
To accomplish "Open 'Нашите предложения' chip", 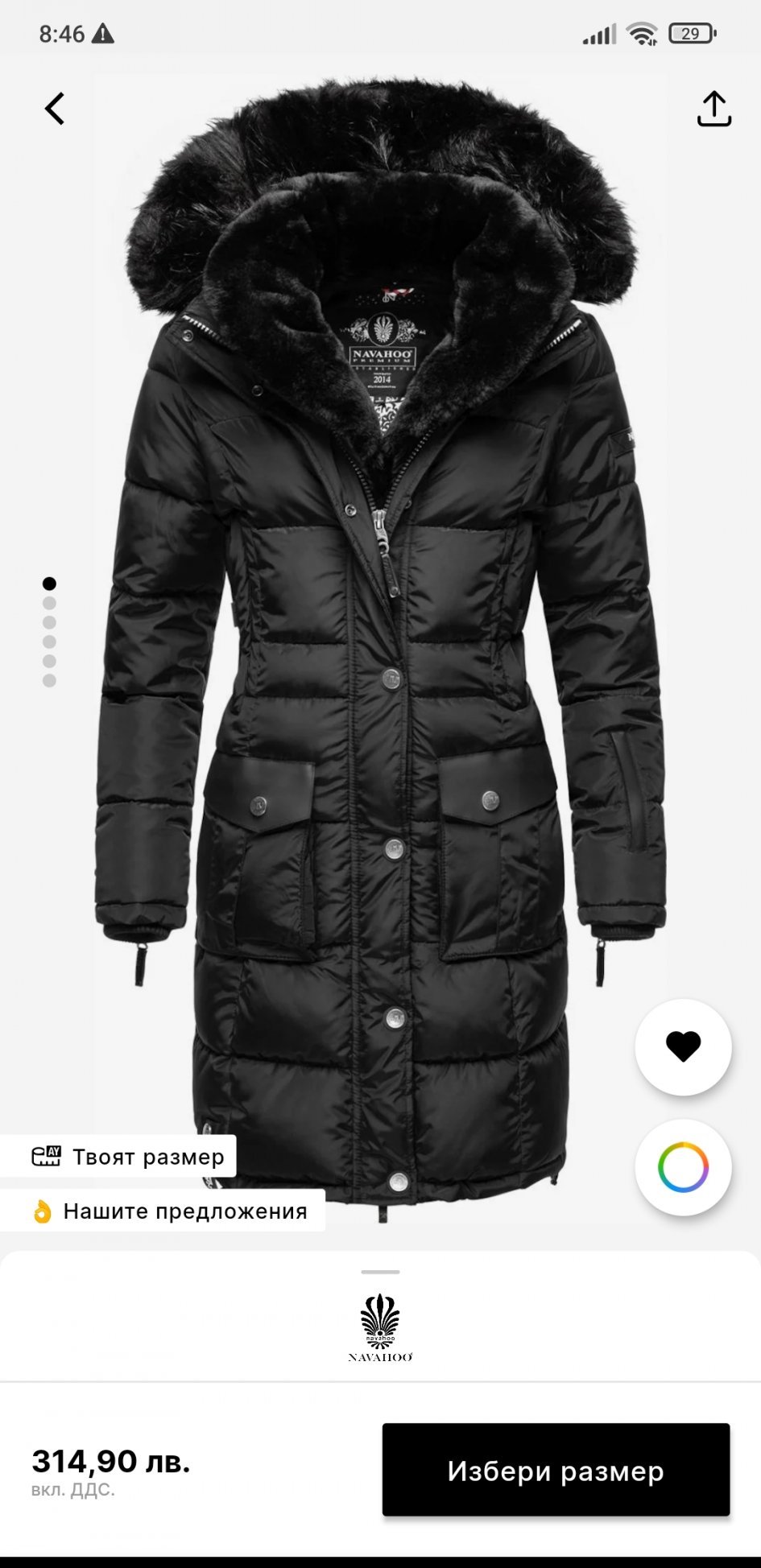I will pyautogui.click(x=163, y=1211).
